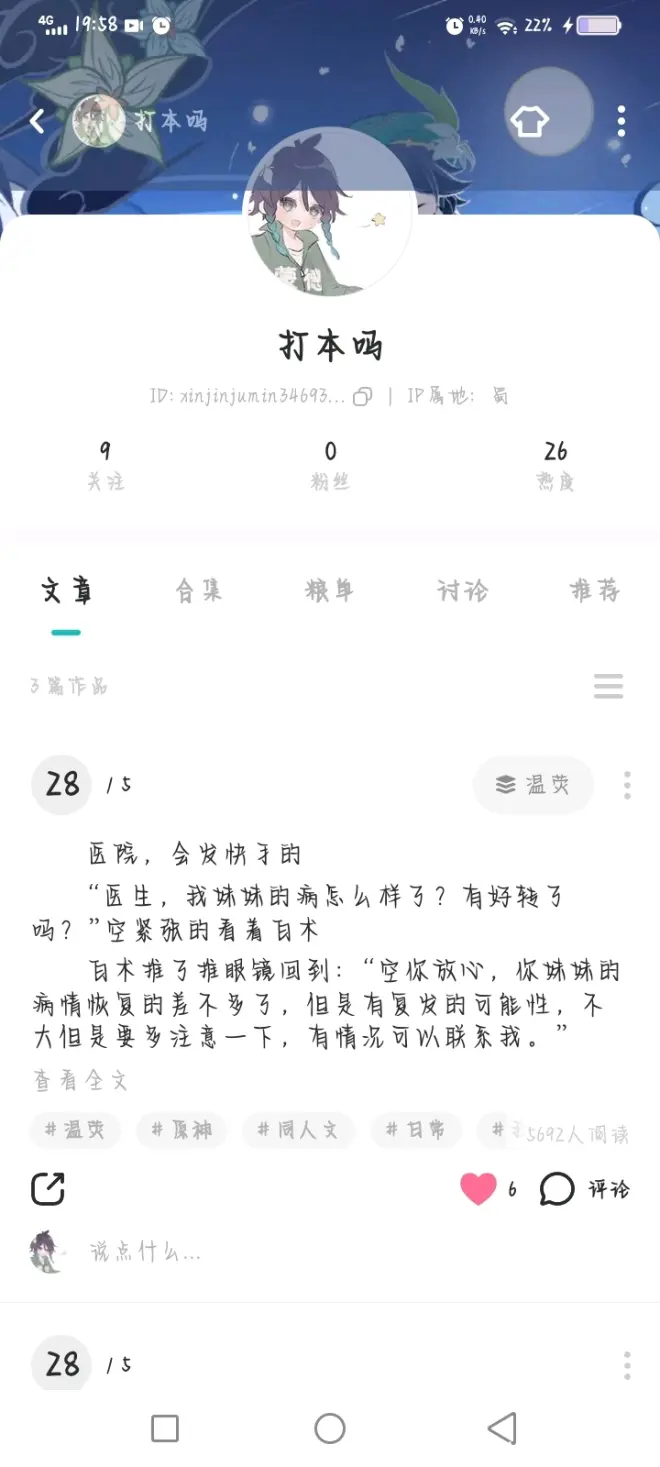Copy the user ID
This screenshot has width=660, height=1467.
[363, 397]
